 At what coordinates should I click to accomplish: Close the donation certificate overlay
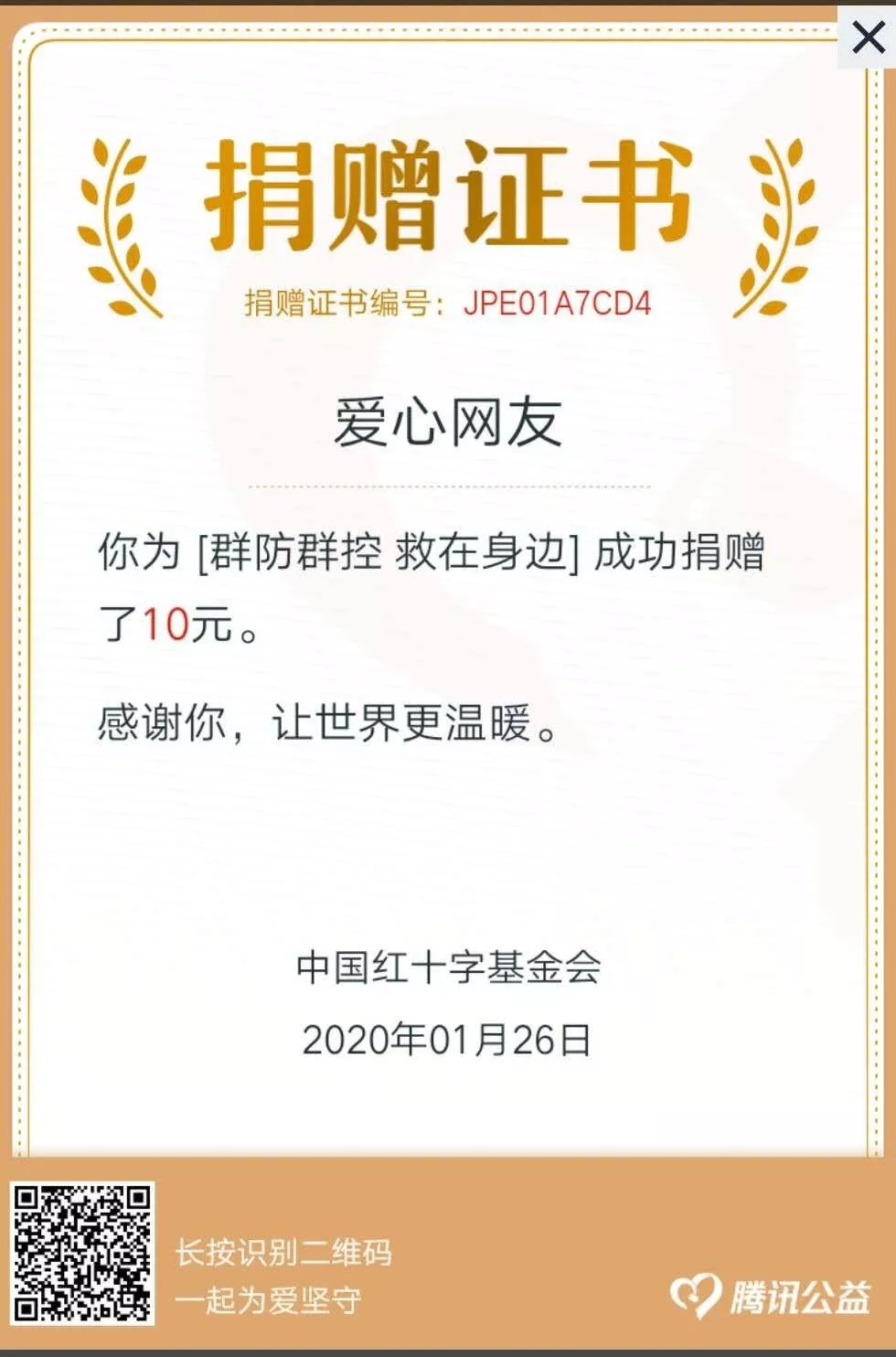867,37
